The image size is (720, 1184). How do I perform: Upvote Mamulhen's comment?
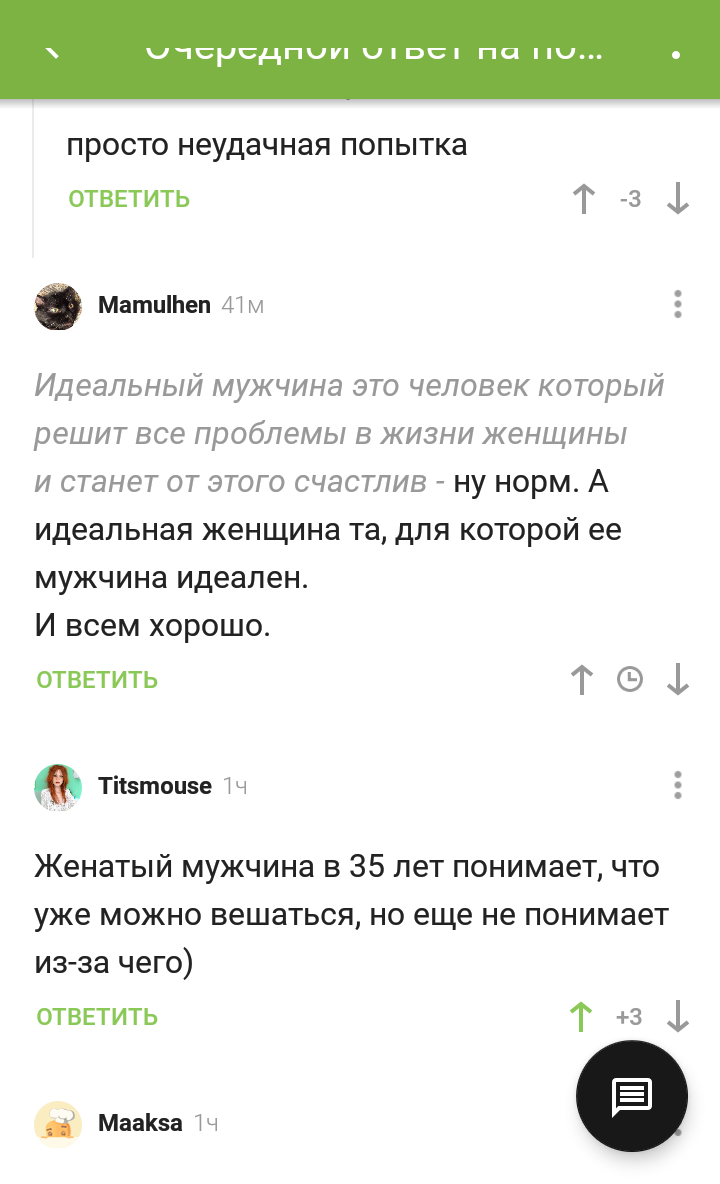point(582,680)
